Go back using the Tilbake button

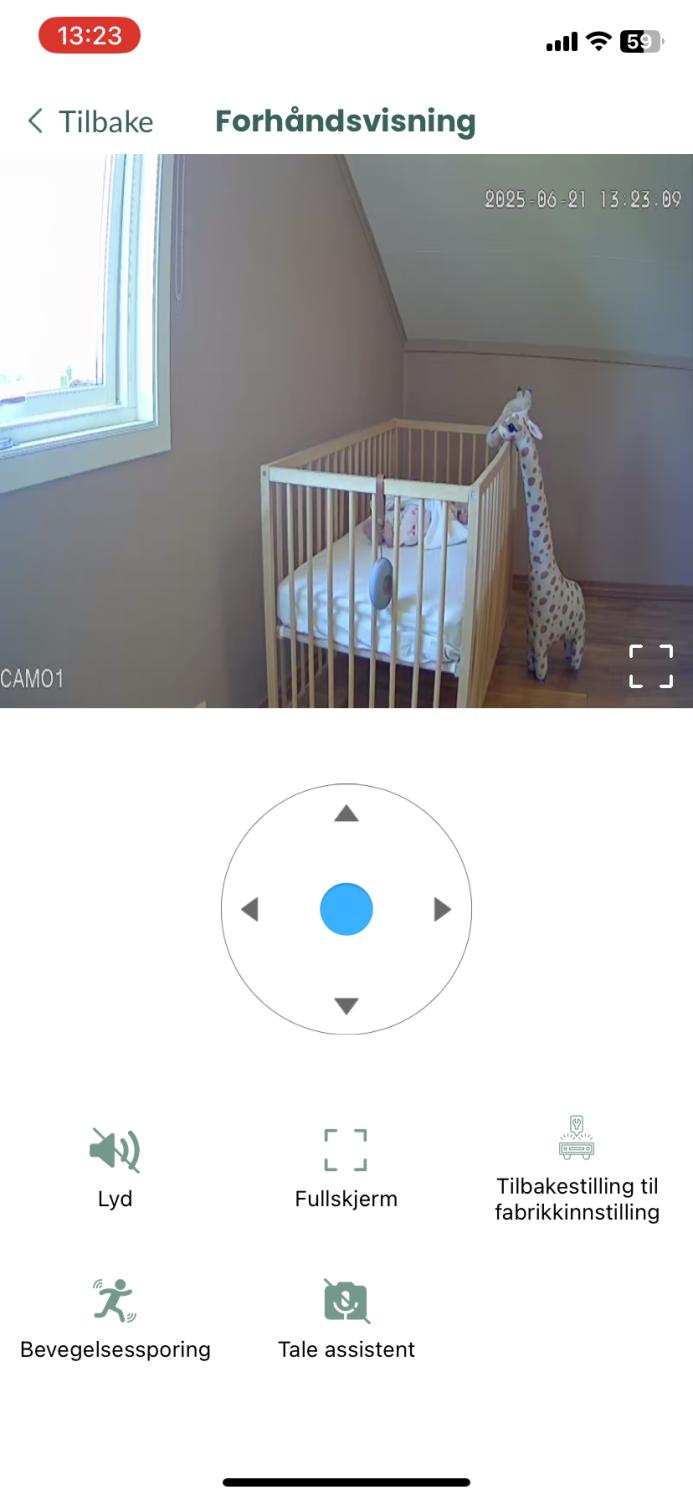[90, 122]
